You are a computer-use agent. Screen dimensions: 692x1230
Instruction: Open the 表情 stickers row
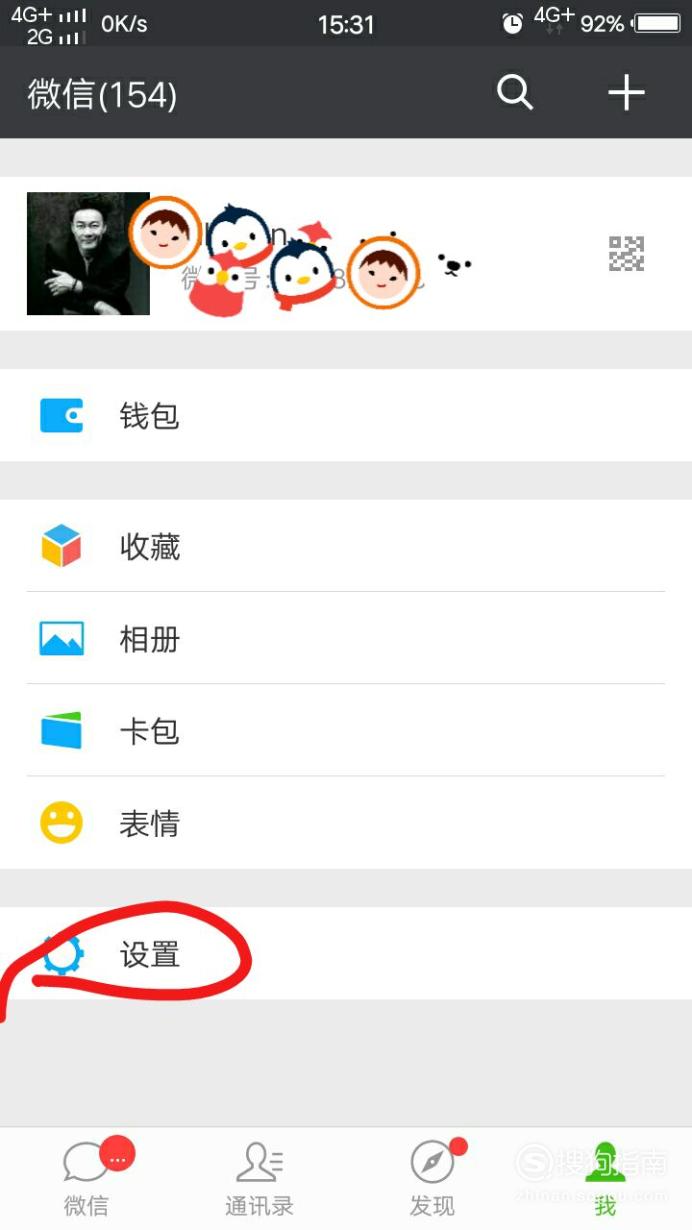[x=346, y=823]
